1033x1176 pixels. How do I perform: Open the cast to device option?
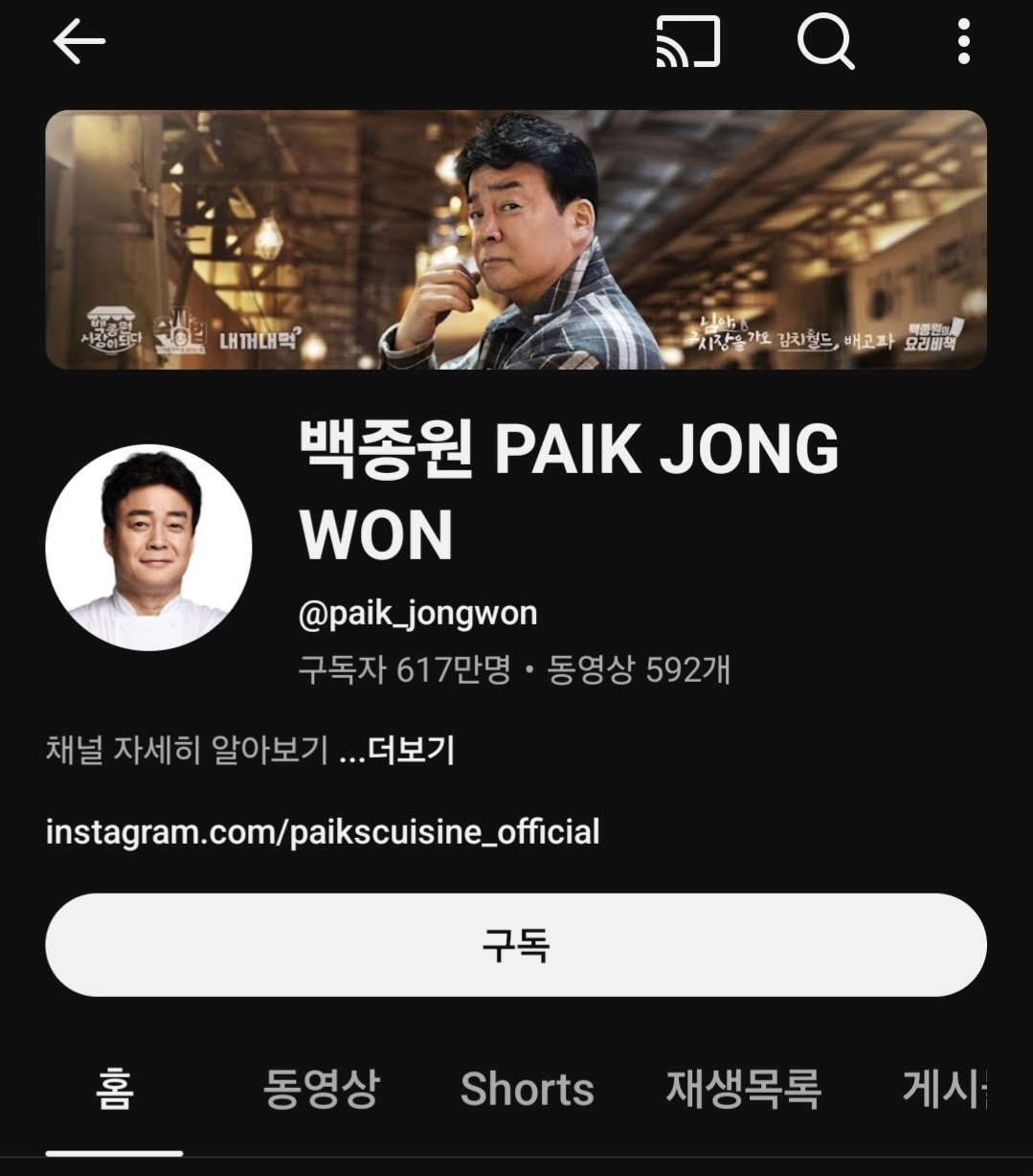[x=687, y=43]
